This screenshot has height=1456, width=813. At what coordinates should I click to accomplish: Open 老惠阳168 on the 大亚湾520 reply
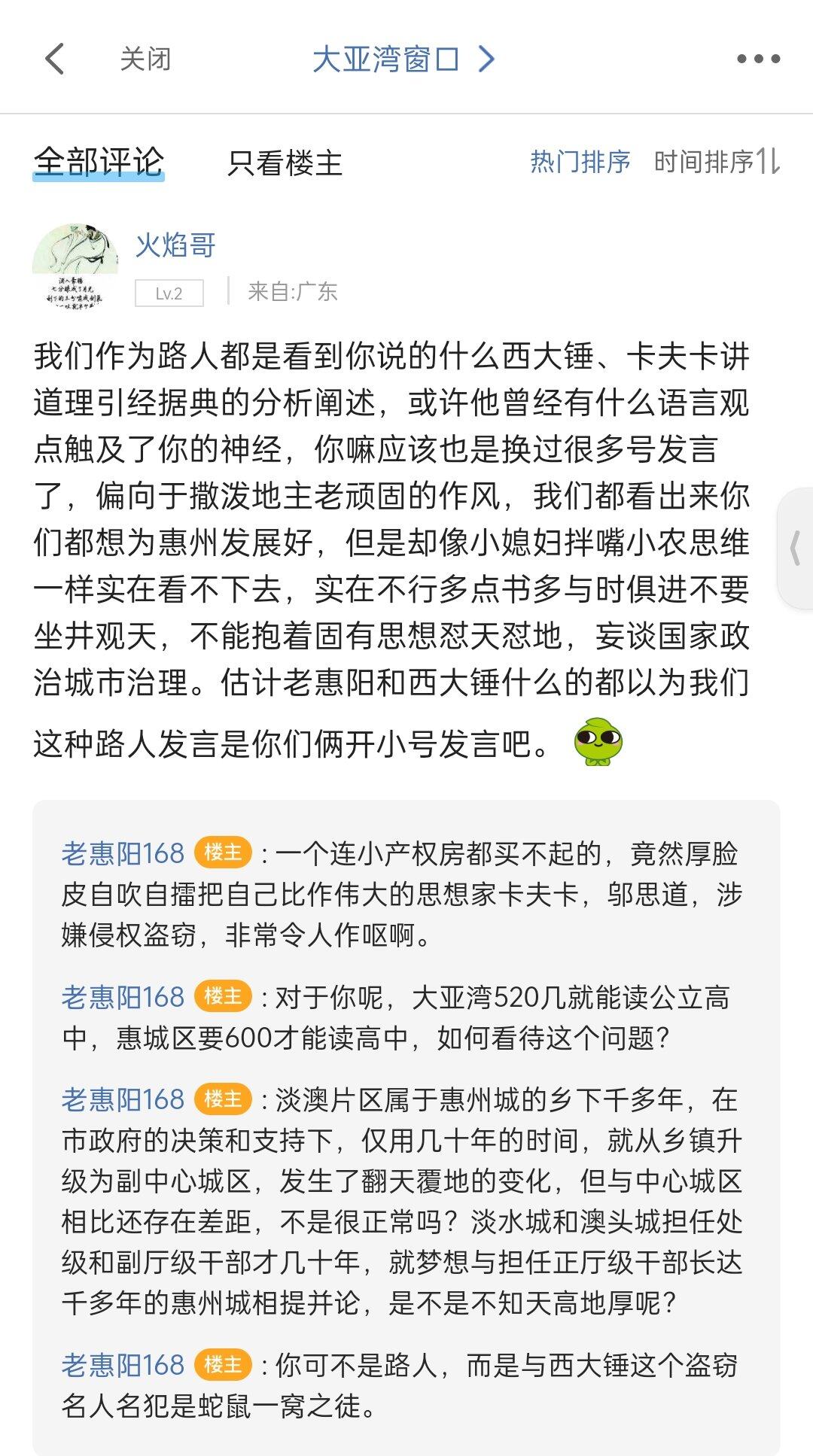(123, 997)
